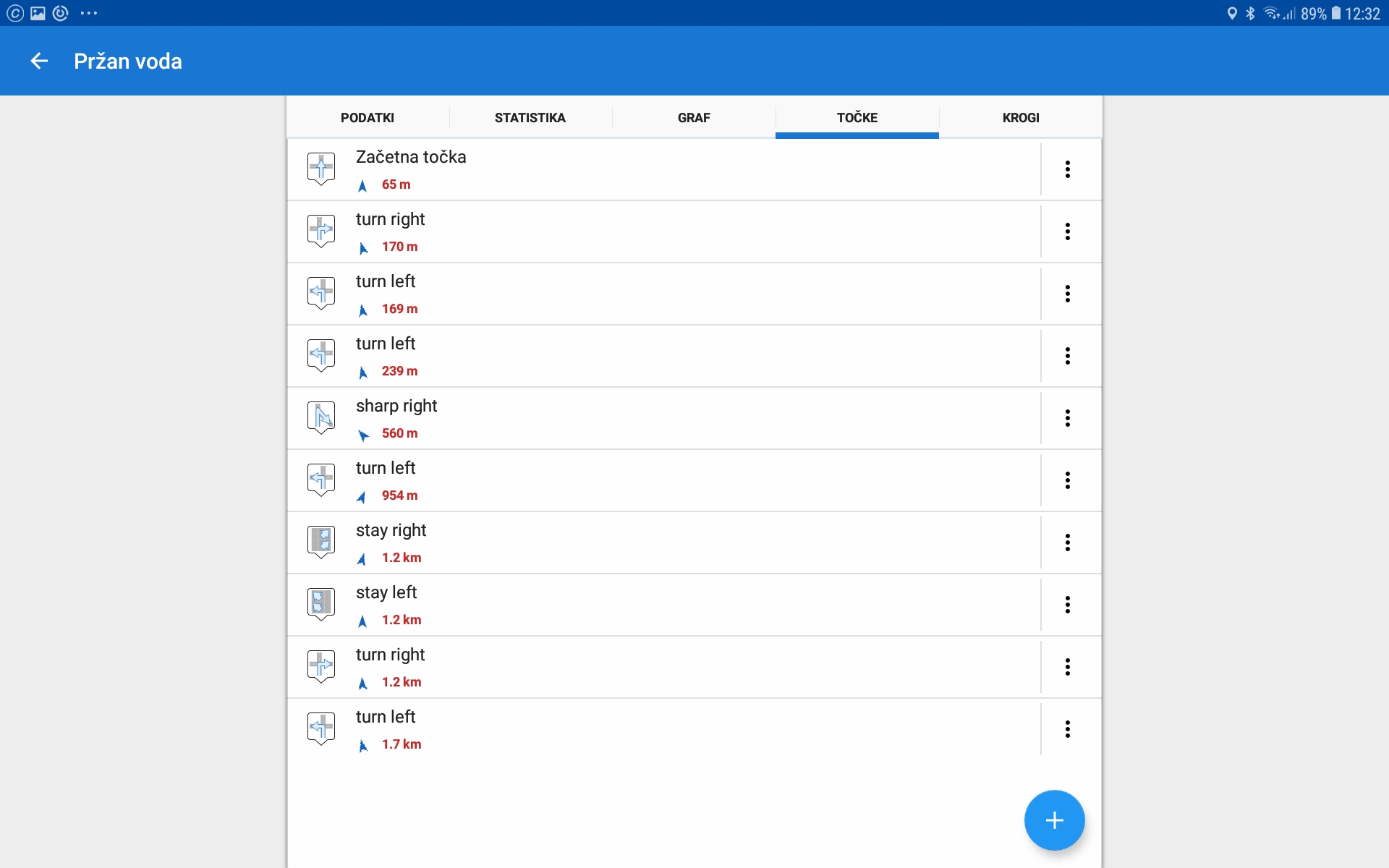1389x868 pixels.
Task: Switch to the PODATKI tab
Action: 368,118
